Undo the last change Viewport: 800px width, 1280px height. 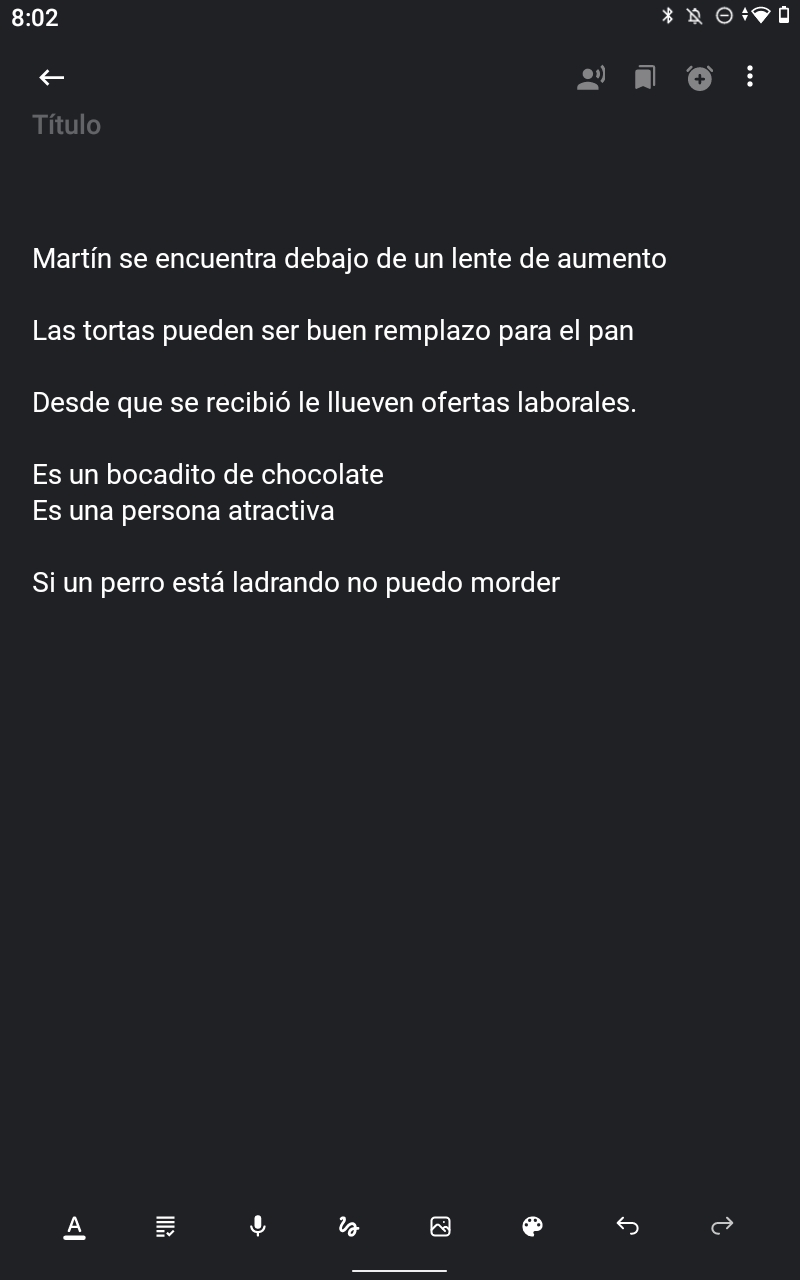627,1225
